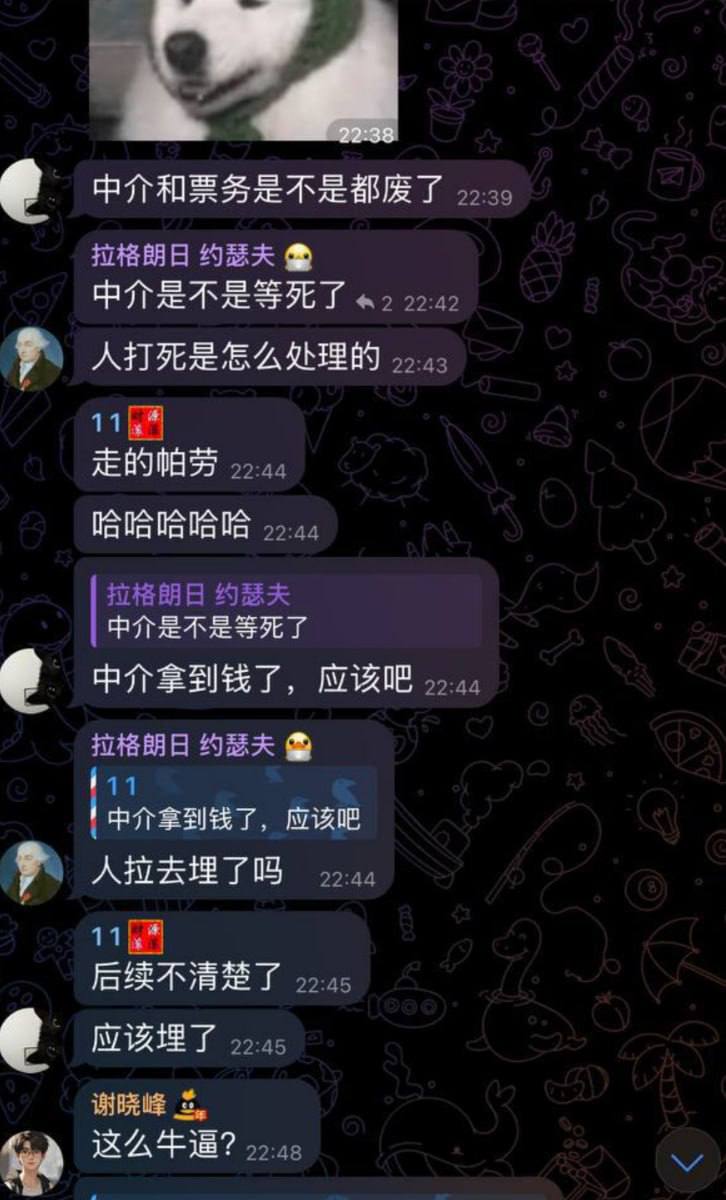This screenshot has width=726, height=1200.
Task: Open avatar beside '中介和票务是不是都废了'
Action: [30, 188]
